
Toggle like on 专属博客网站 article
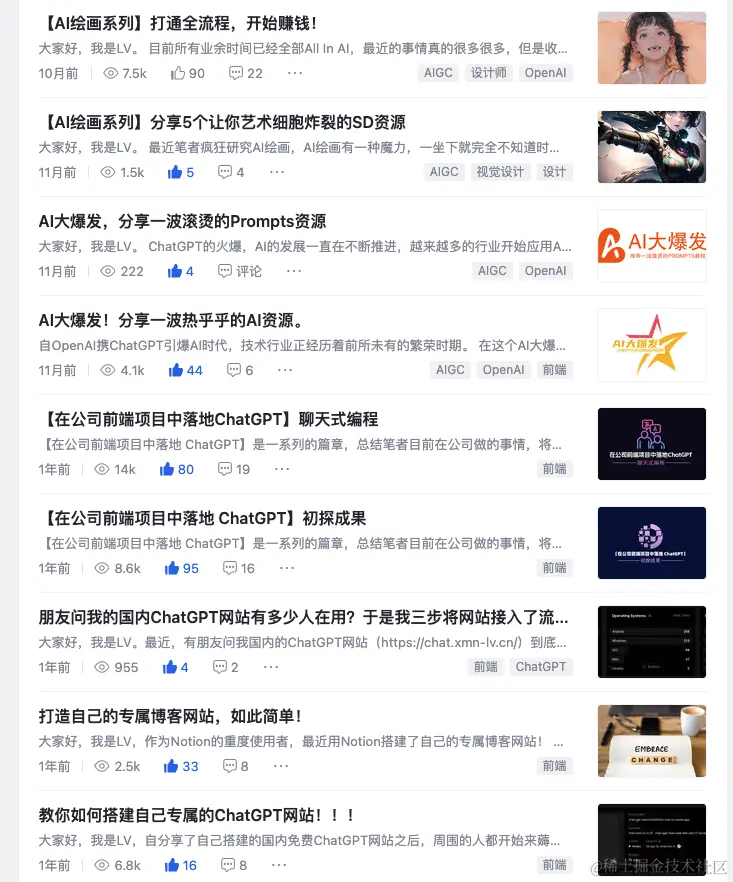tap(182, 766)
